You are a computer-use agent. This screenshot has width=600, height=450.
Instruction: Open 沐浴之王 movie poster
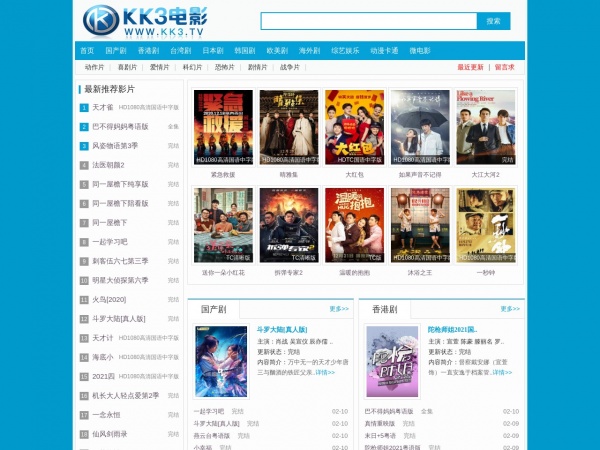coord(420,226)
